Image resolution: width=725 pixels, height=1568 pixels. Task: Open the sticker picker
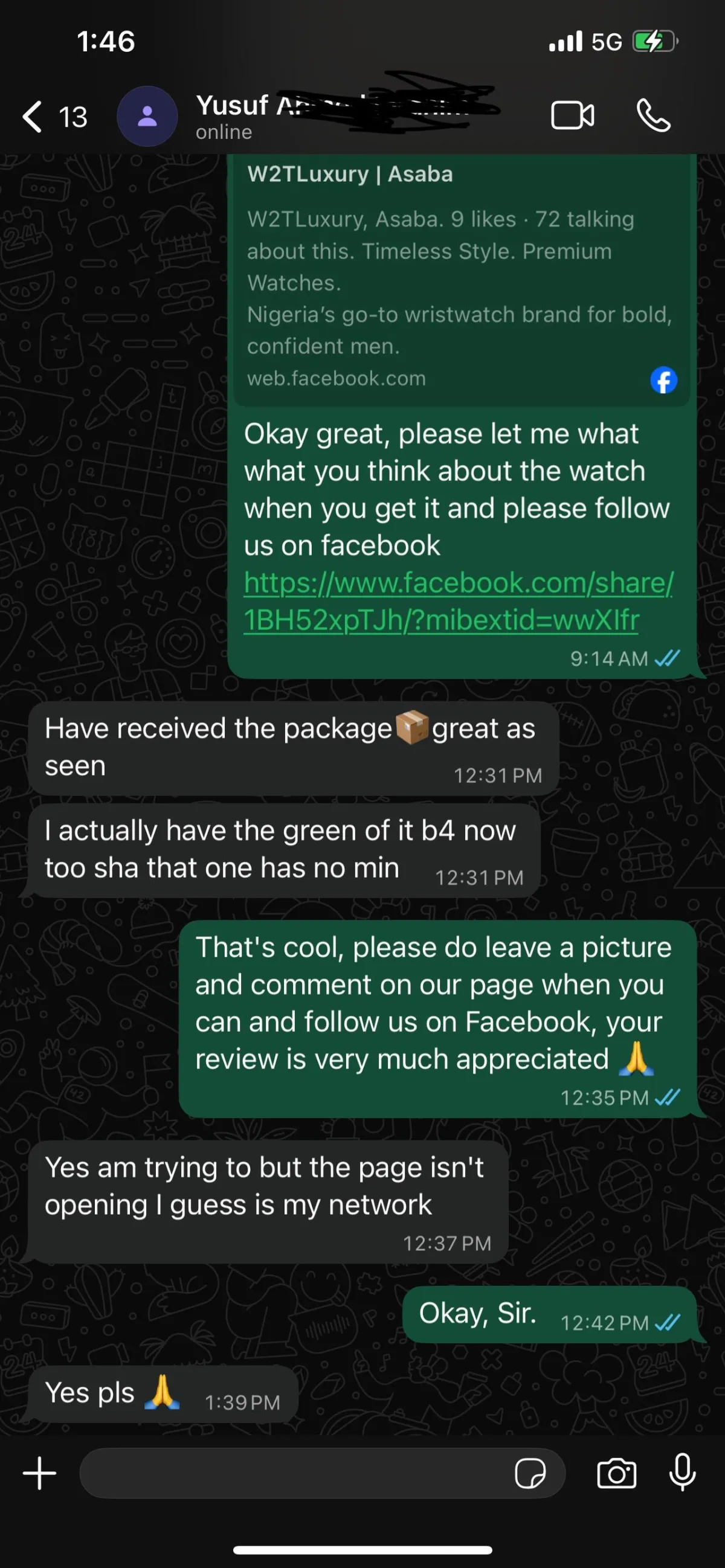[x=530, y=1474]
